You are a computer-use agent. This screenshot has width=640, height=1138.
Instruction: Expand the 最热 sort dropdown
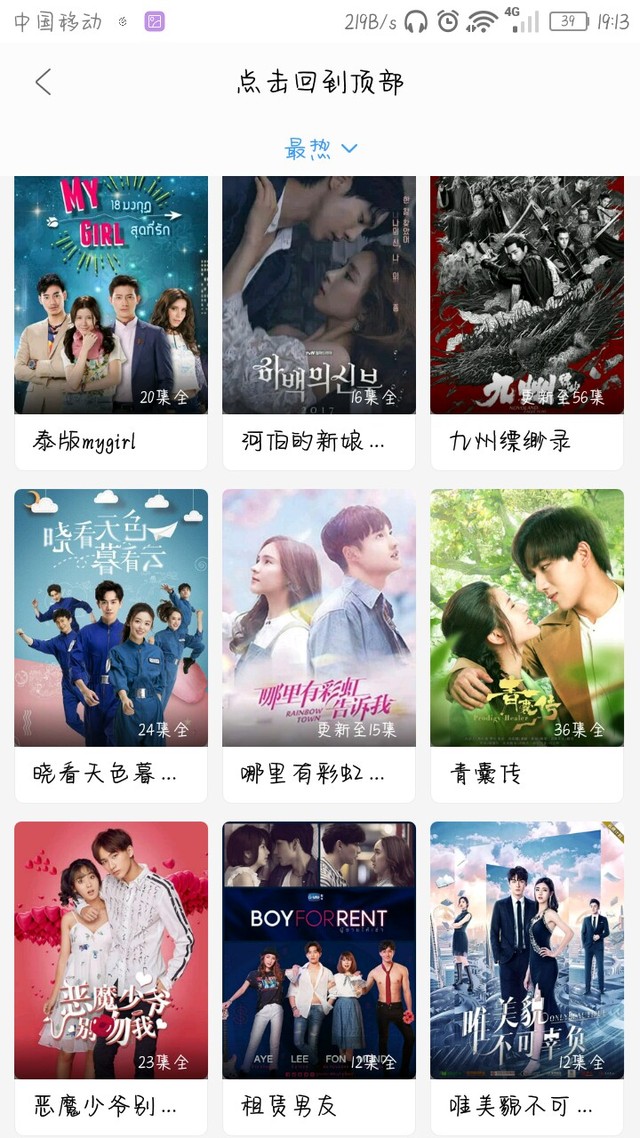tap(320, 149)
